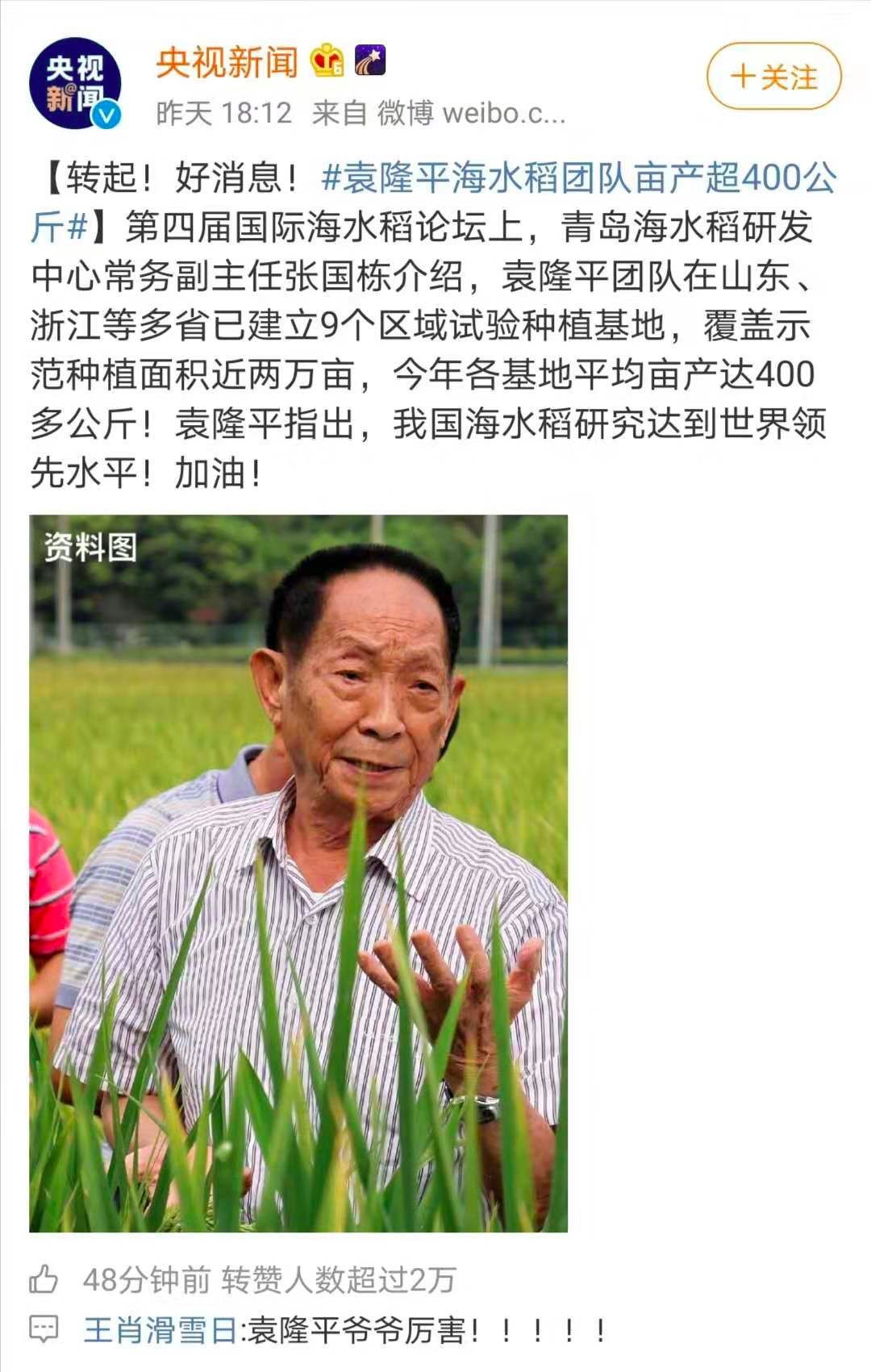This screenshot has height=1372, width=871.
Task: View the rice field photo full size
Action: pos(298,873)
